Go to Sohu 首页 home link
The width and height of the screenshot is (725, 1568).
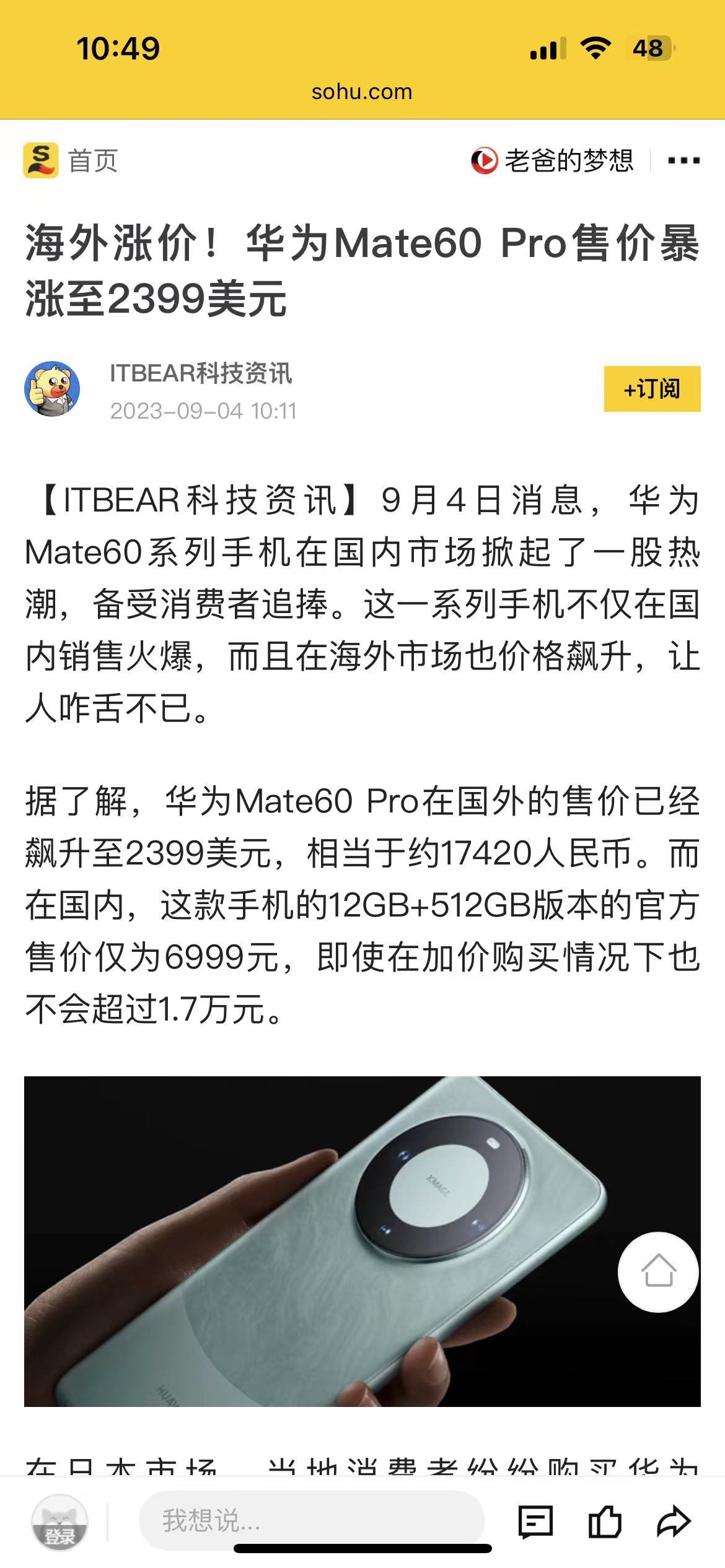(x=71, y=161)
